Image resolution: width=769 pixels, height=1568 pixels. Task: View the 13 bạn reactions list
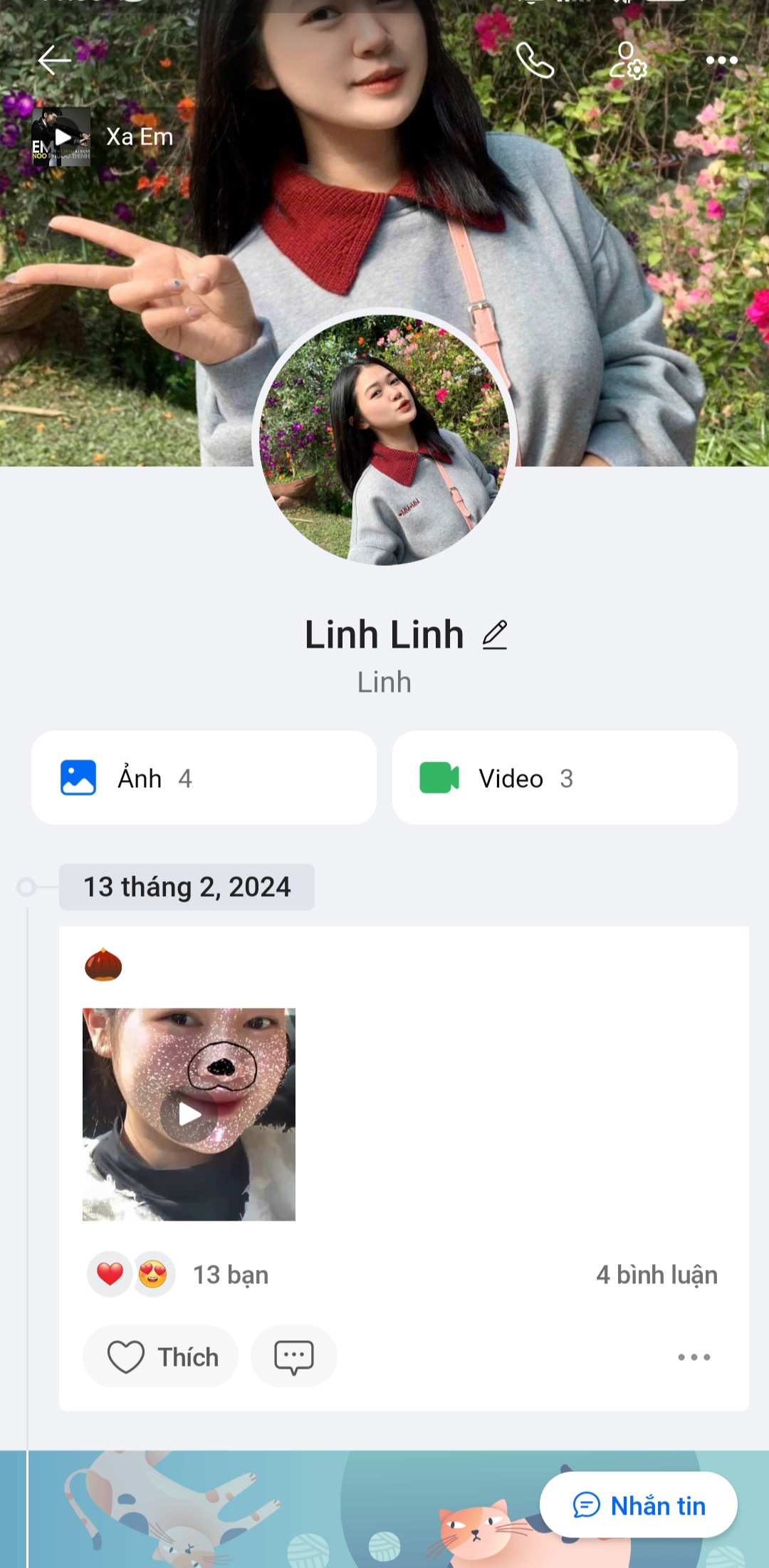pyautogui.click(x=231, y=1275)
